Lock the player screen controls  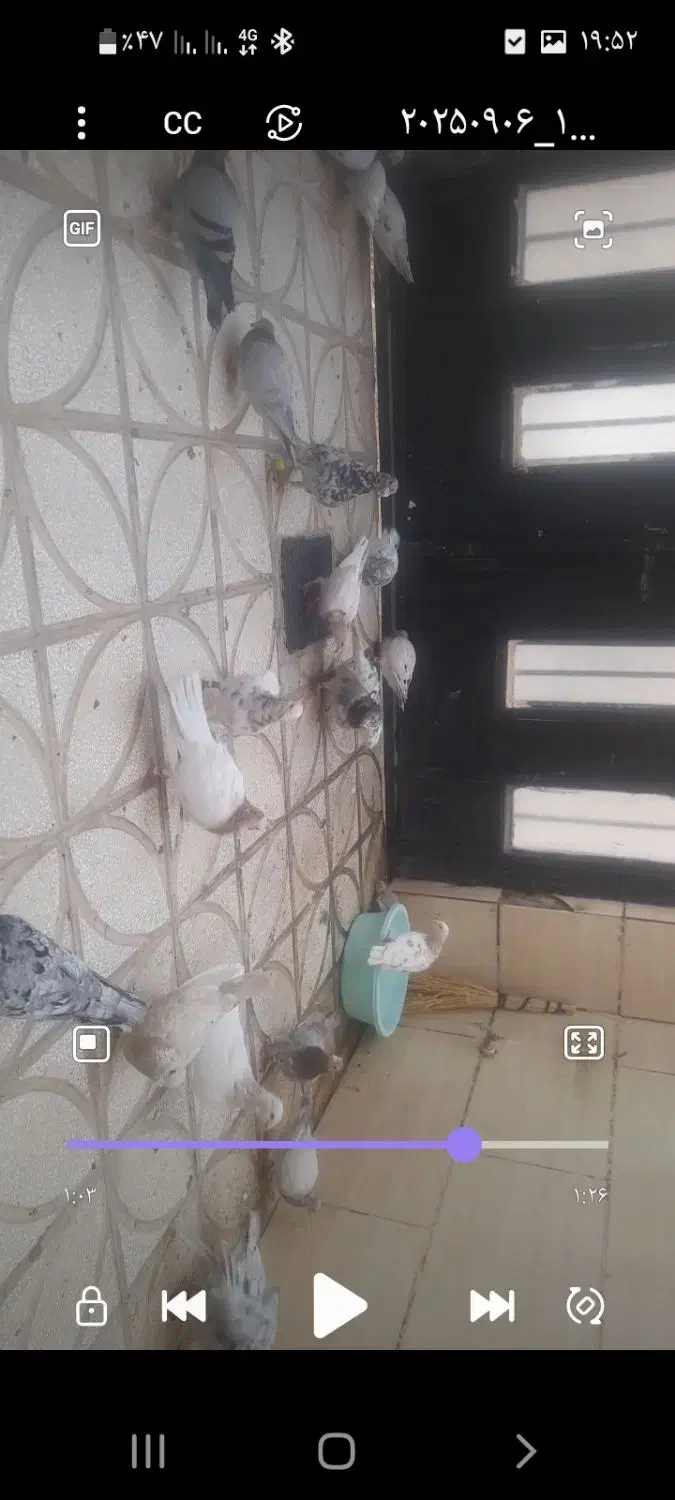[91, 1306]
